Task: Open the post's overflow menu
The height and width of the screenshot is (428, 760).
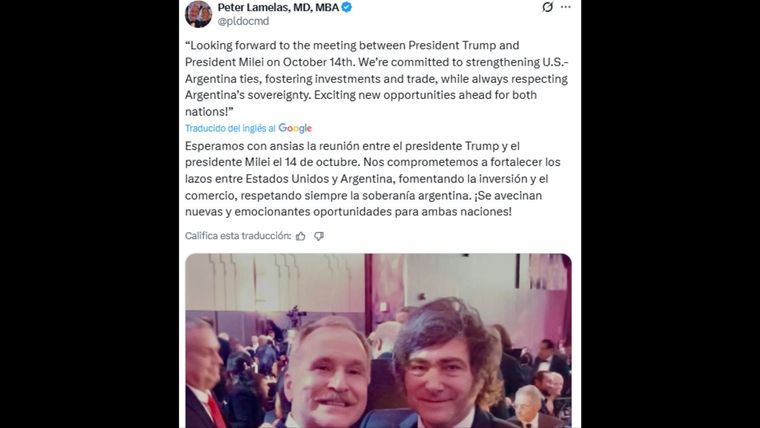Action: coord(567,7)
